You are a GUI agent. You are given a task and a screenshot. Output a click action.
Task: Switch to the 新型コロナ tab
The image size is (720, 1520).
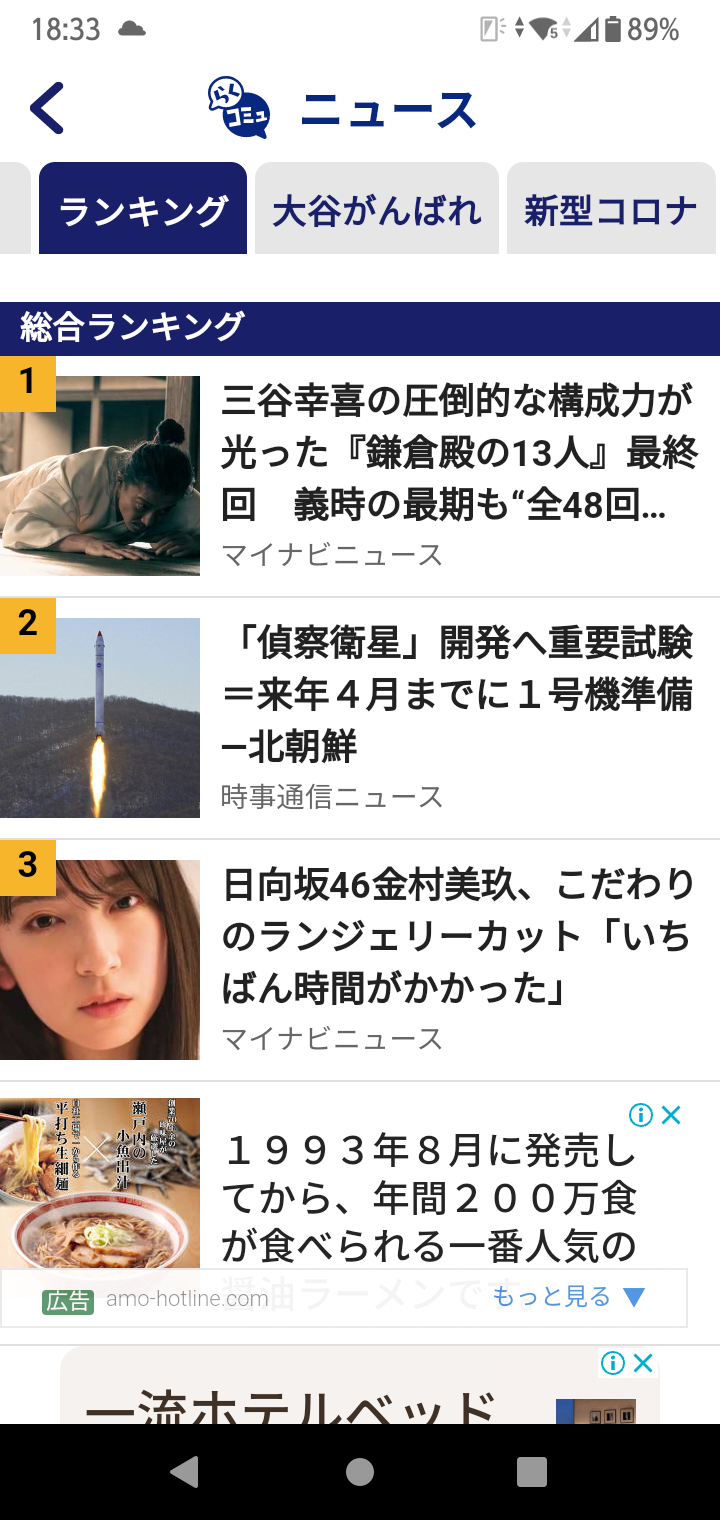pyautogui.click(x=610, y=210)
